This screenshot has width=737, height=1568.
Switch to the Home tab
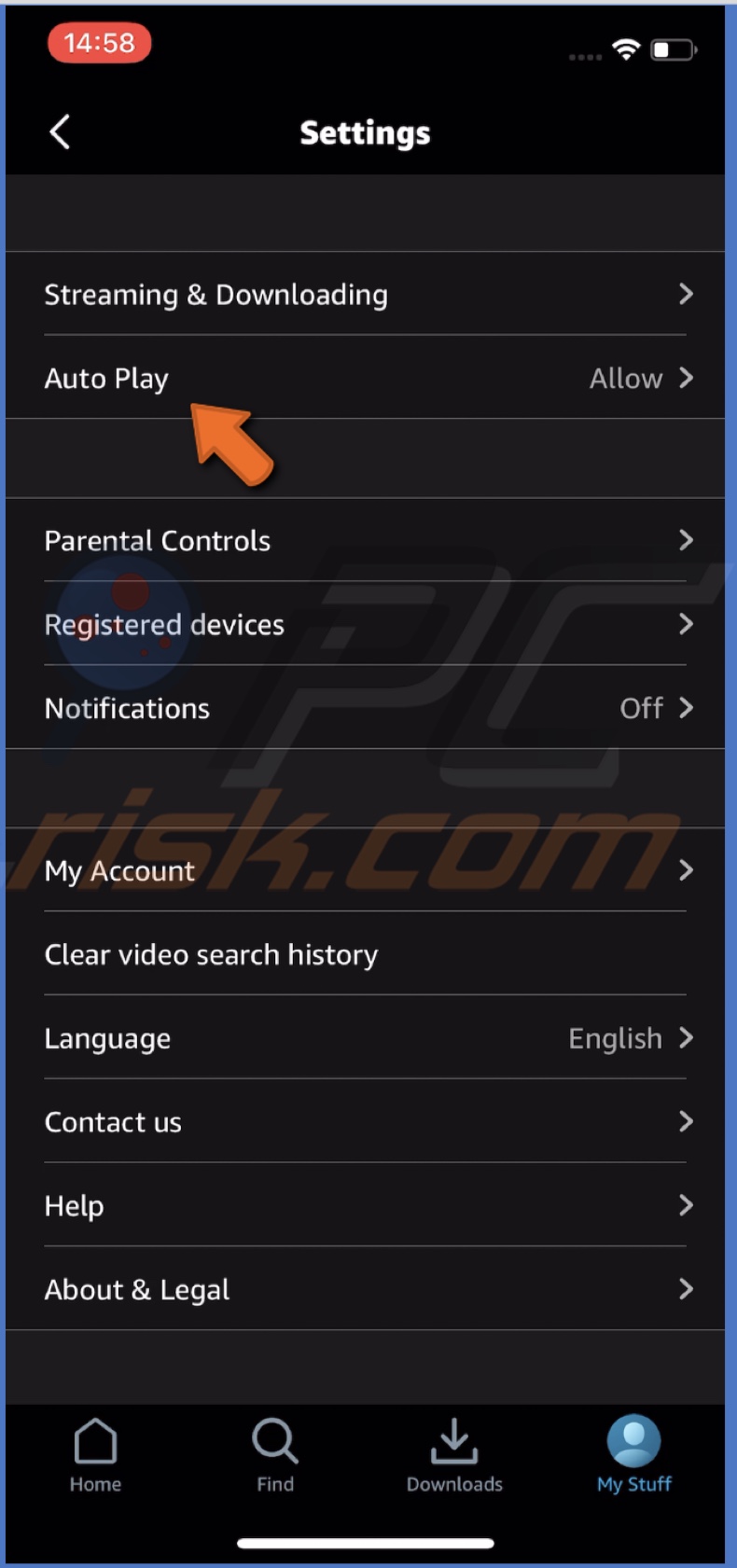tap(95, 1456)
